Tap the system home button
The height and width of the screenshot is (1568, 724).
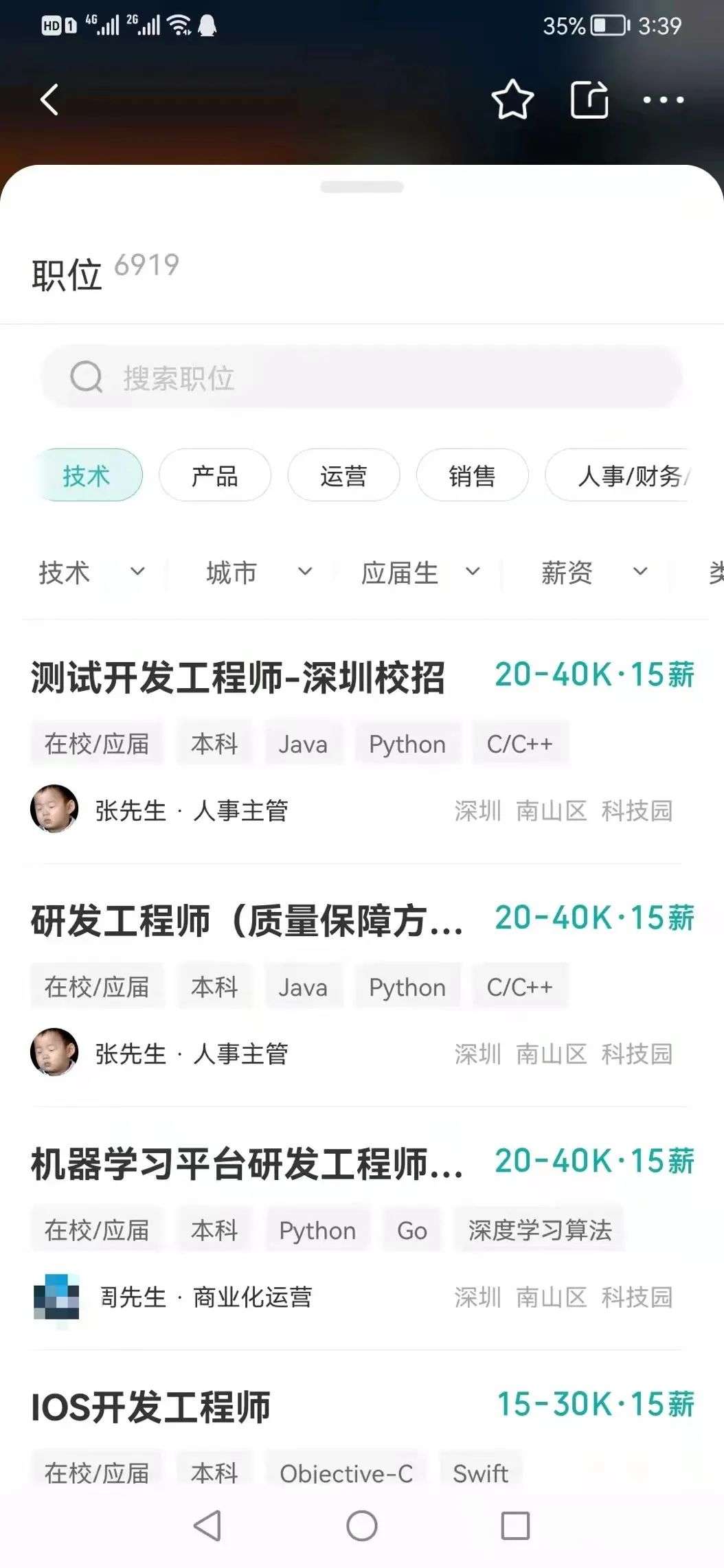coord(362,1526)
